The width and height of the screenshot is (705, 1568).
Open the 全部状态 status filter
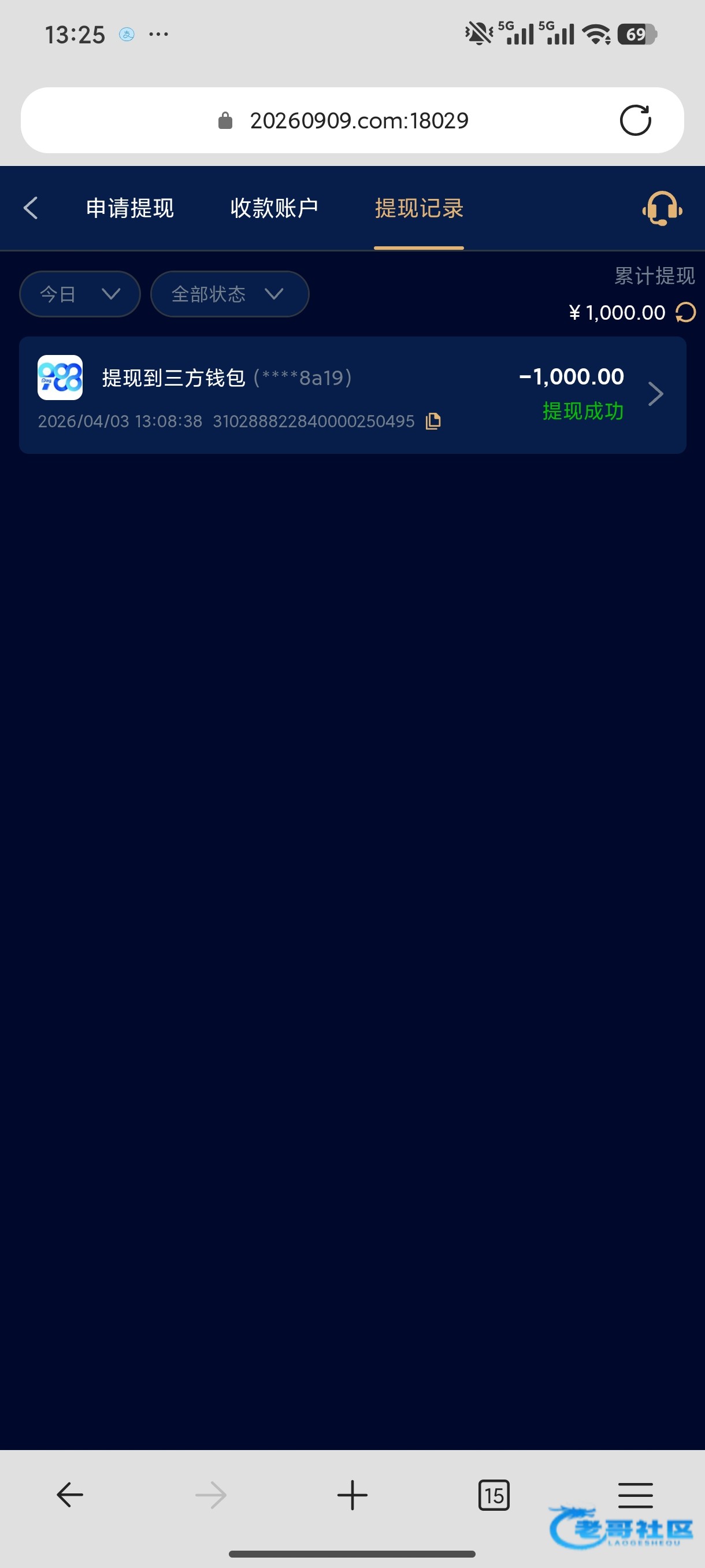(x=229, y=294)
